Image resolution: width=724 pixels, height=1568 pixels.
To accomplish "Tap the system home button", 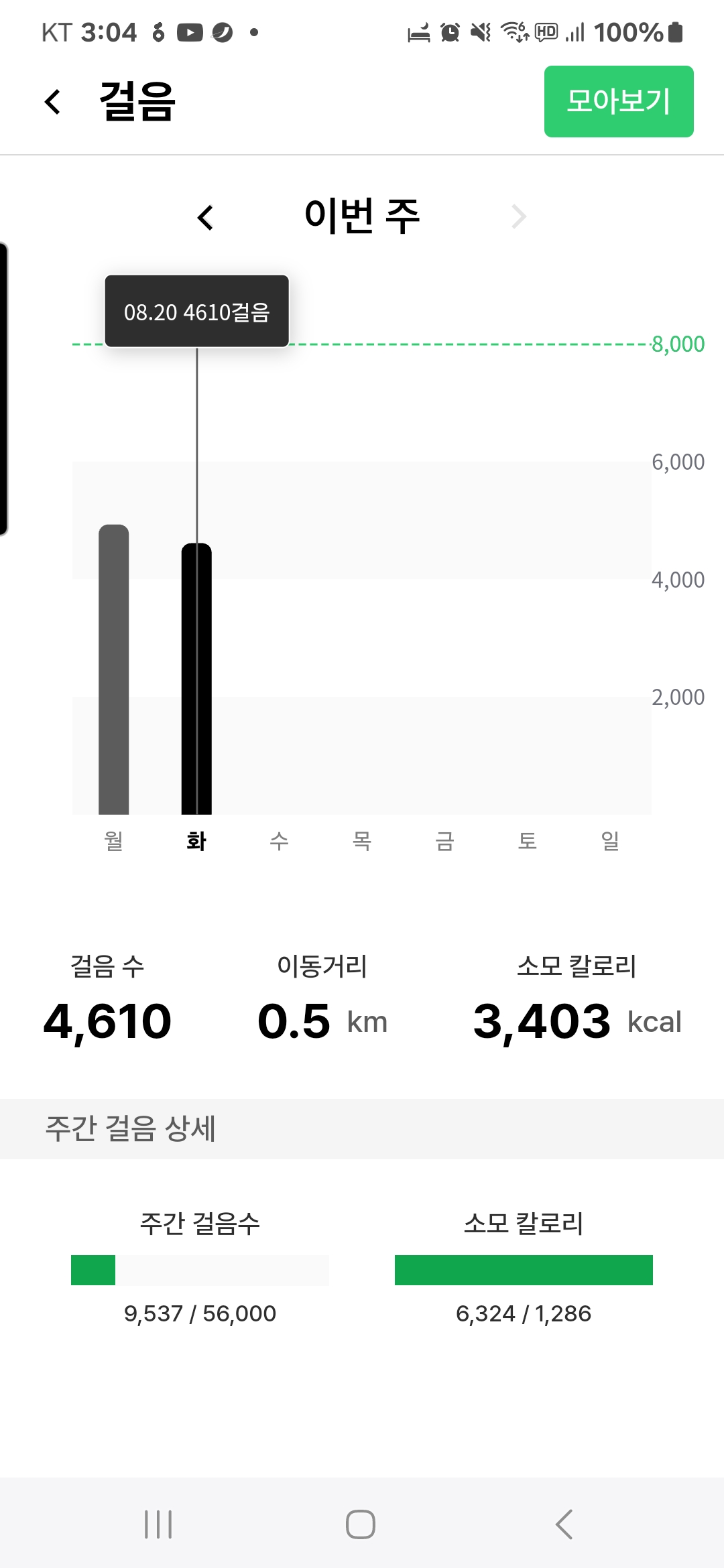I will click(x=361, y=1524).
